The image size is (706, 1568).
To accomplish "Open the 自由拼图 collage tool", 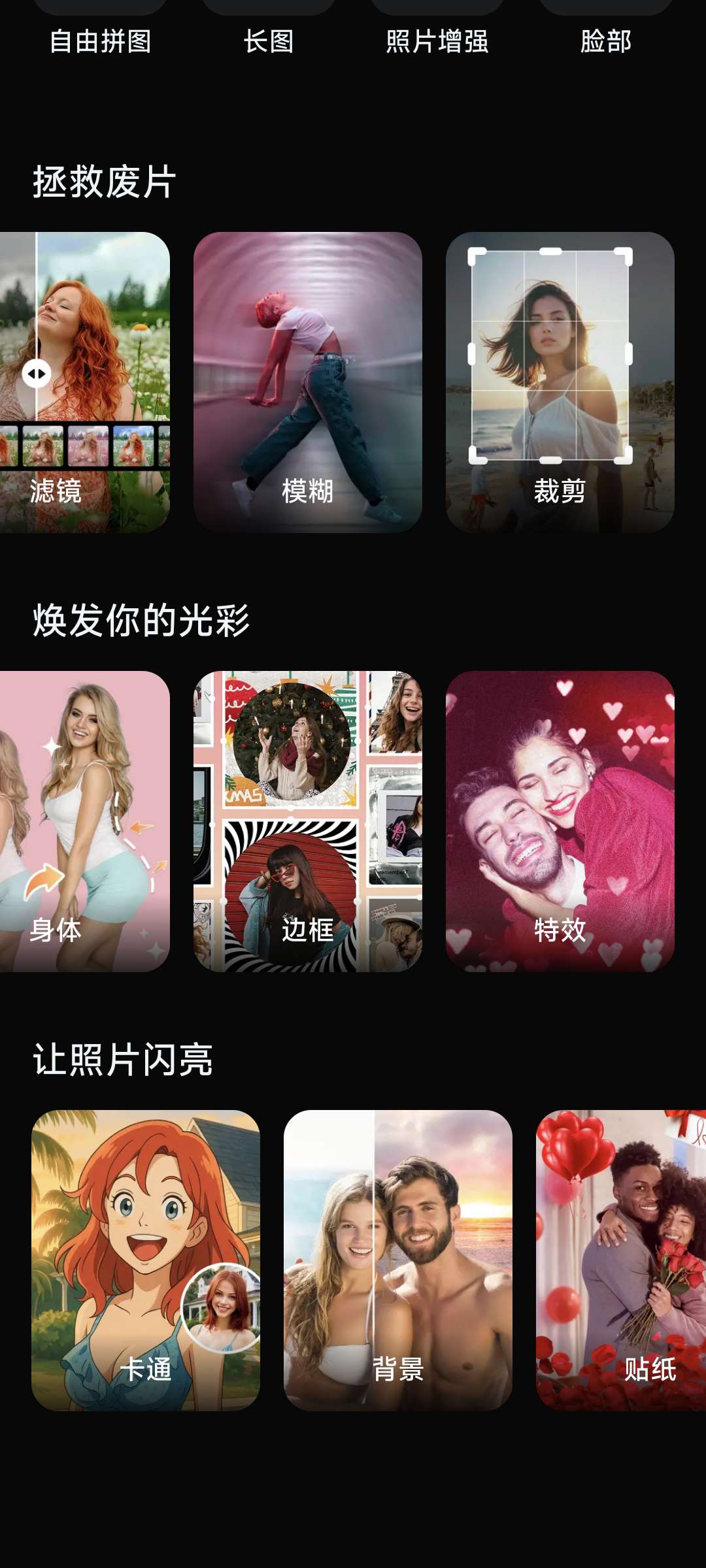I will (100, 41).
